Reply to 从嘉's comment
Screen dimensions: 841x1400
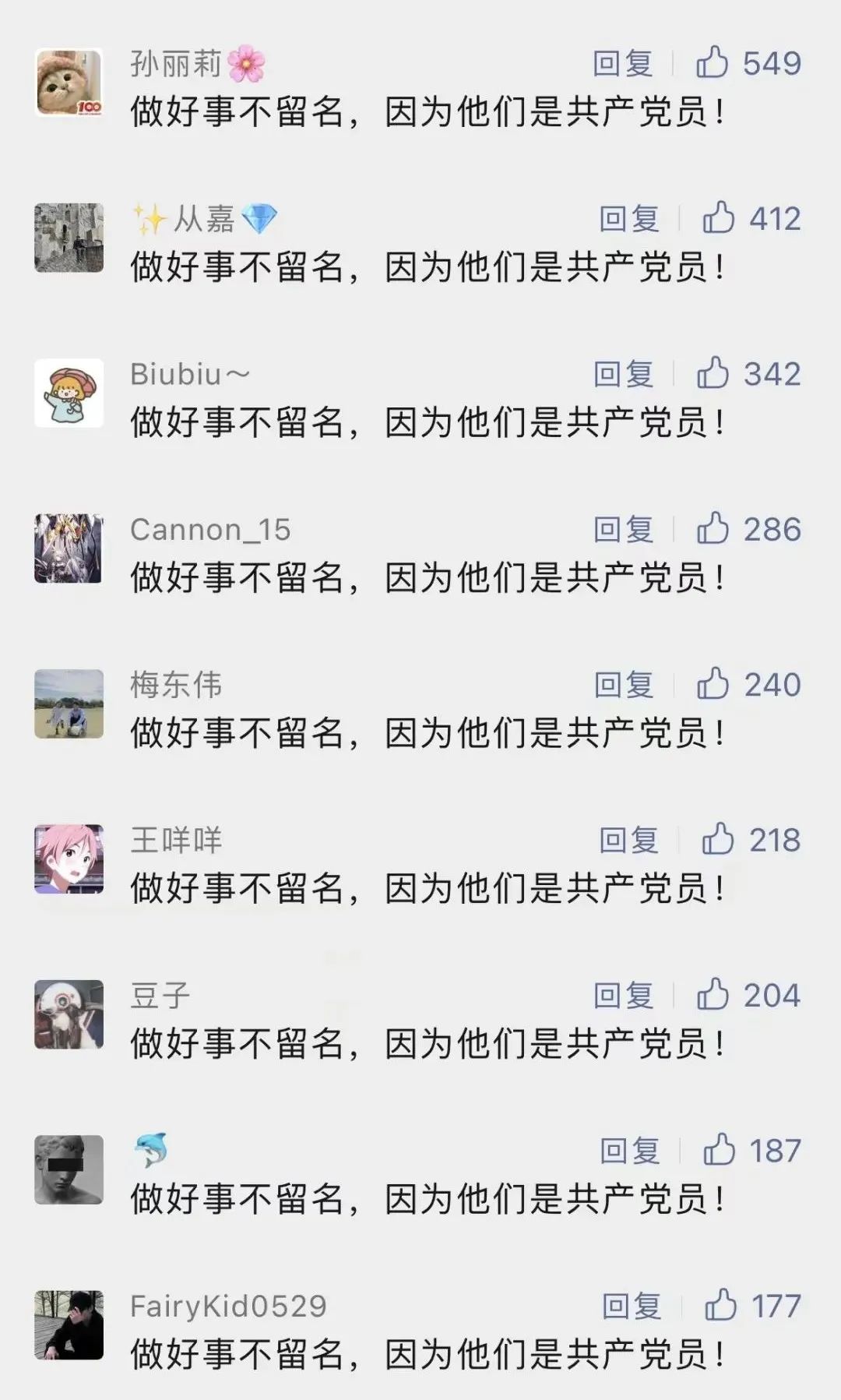(629, 219)
